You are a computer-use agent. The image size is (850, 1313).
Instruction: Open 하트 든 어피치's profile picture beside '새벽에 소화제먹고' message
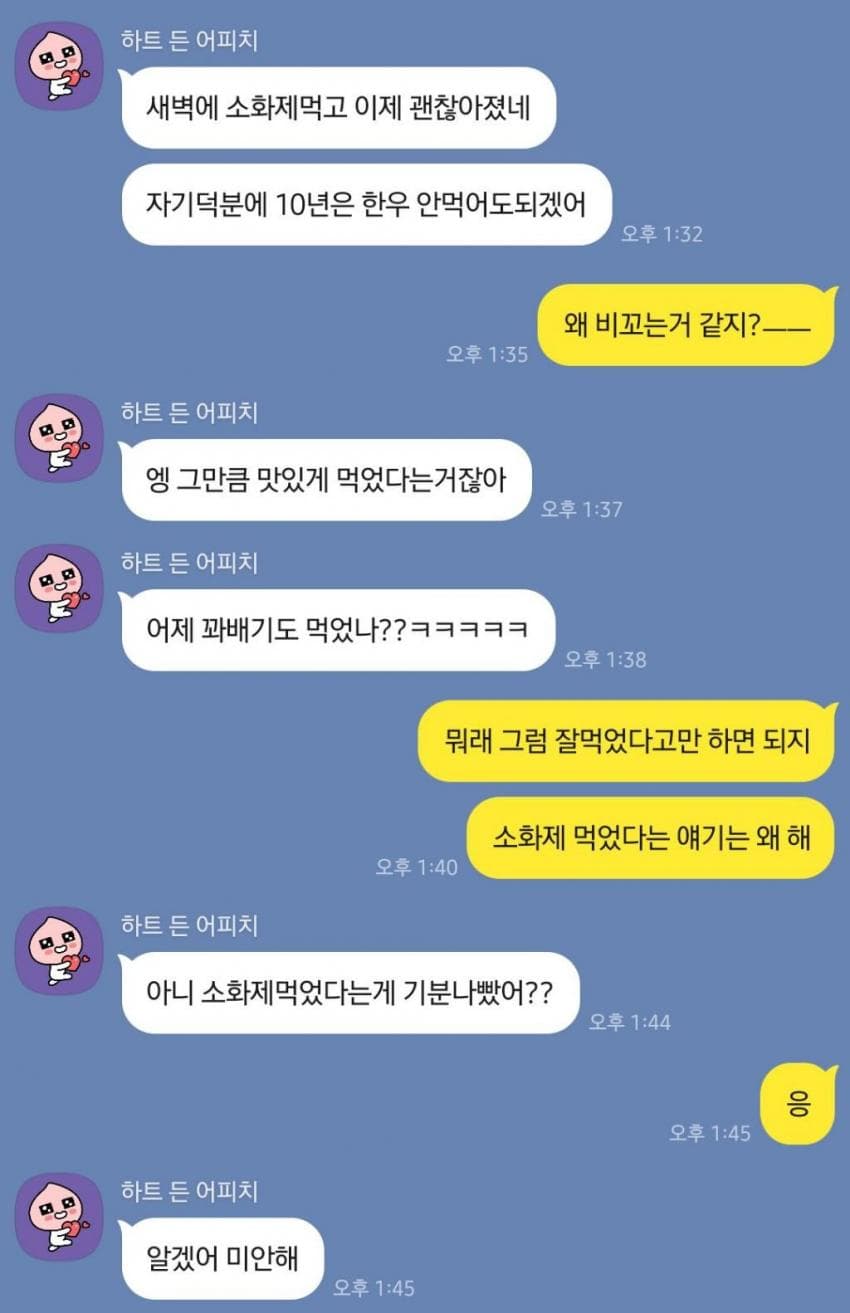coord(59,66)
